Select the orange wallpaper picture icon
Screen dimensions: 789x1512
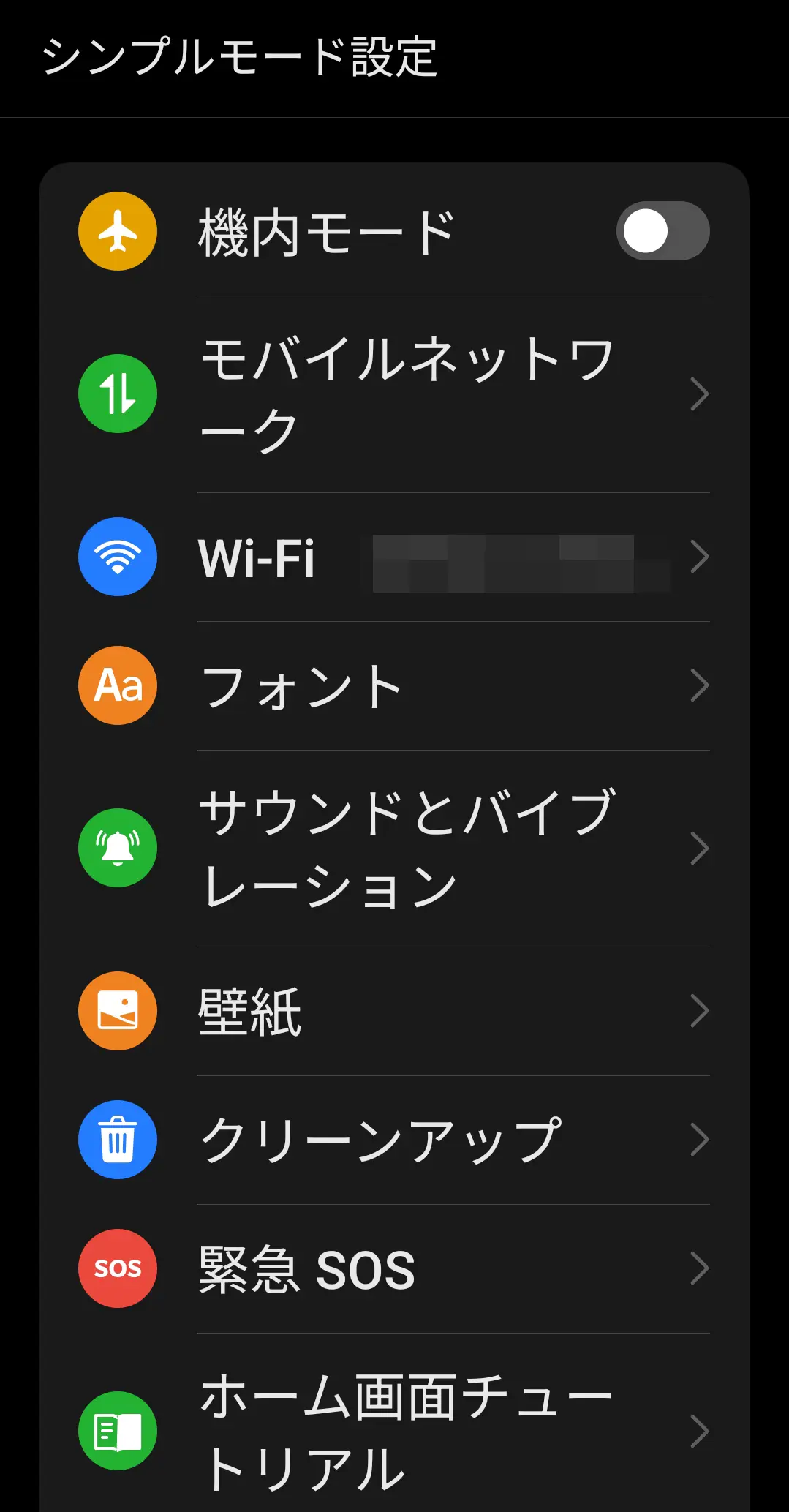[x=117, y=1009]
